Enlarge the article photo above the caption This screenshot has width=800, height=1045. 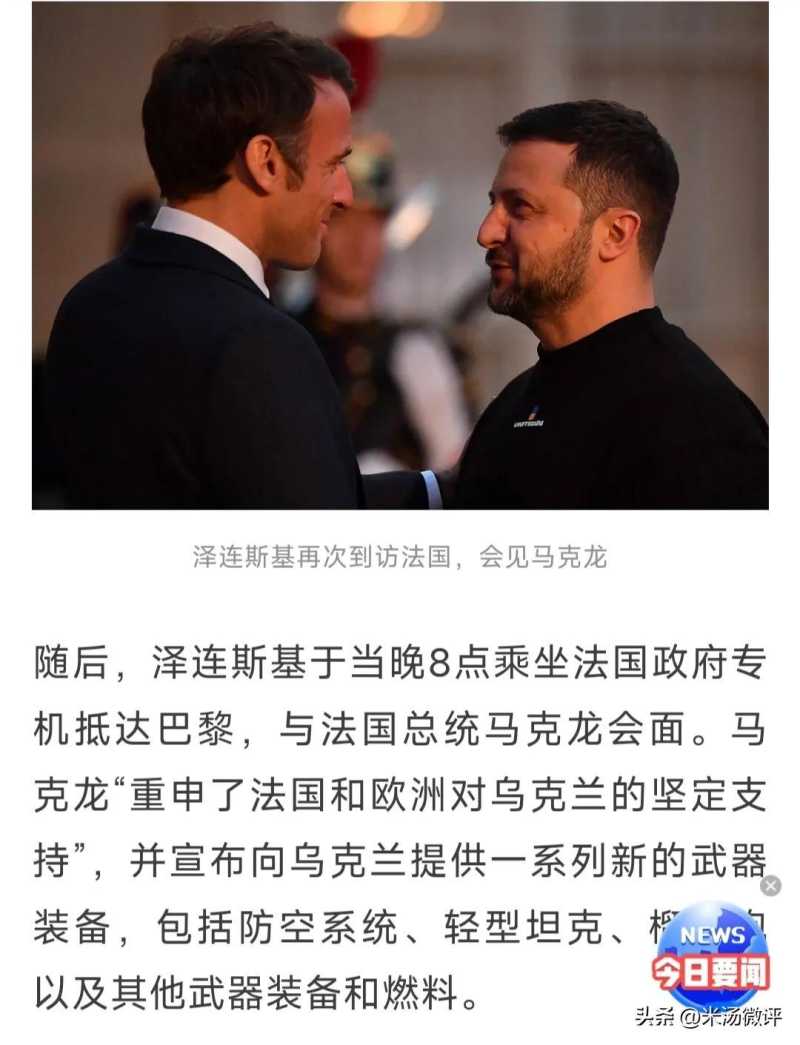pos(400,255)
